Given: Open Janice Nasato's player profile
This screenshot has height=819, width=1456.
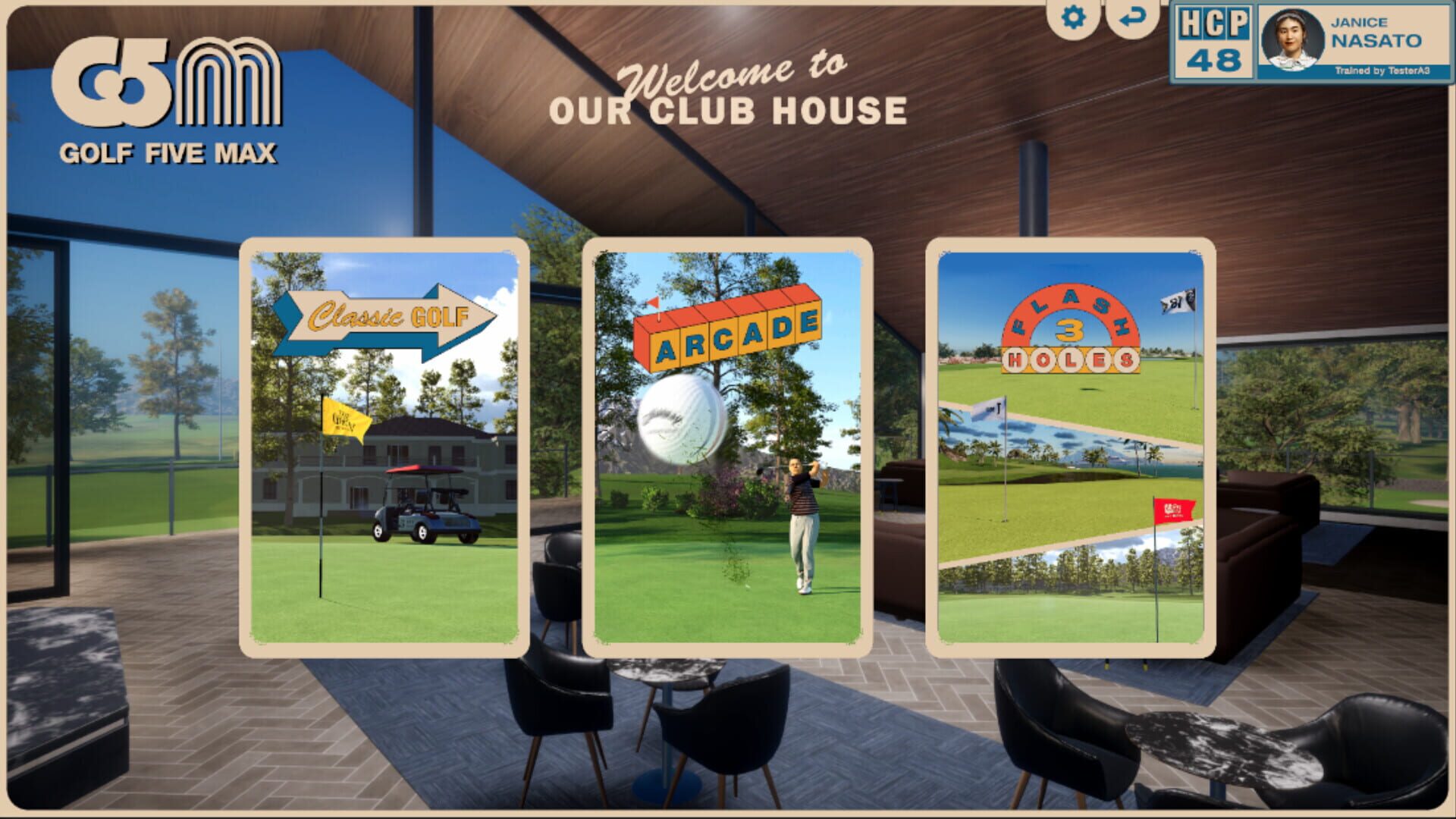Looking at the screenshot, I should coord(1352,42).
